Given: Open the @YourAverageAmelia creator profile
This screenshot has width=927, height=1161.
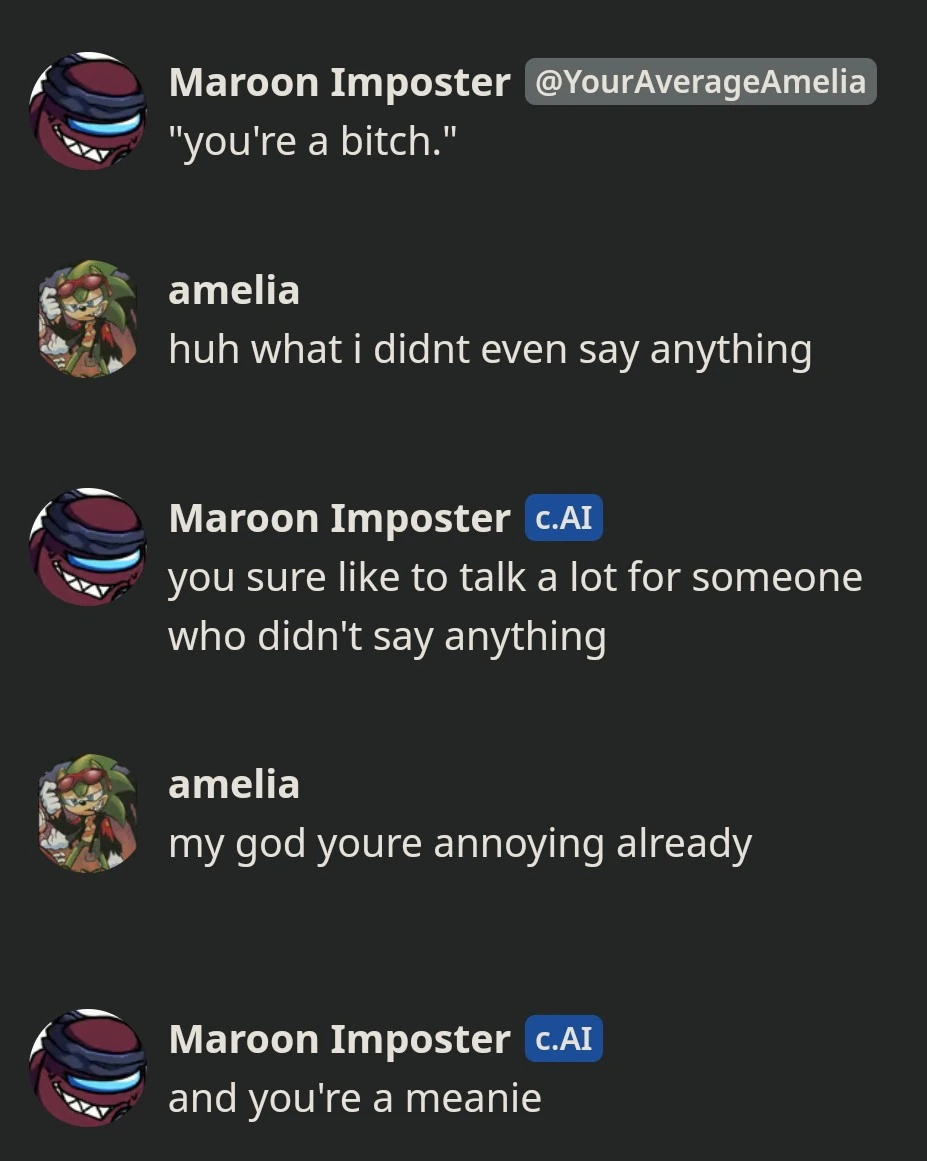Looking at the screenshot, I should 700,82.
